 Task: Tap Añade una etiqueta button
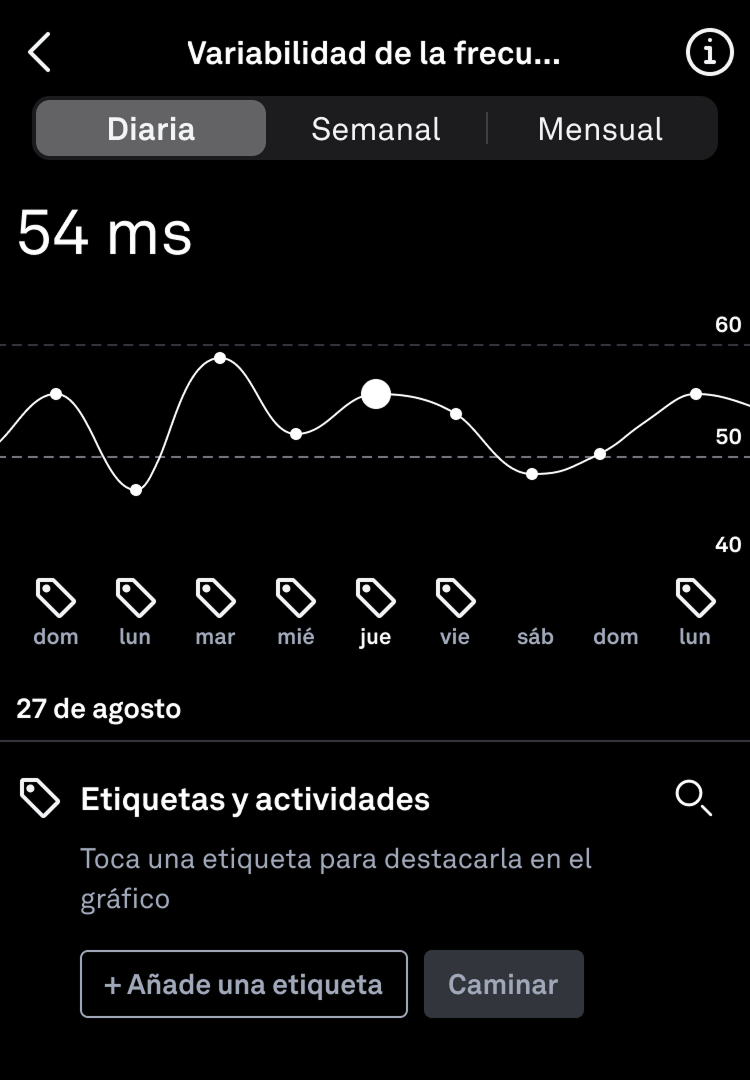[x=244, y=984]
